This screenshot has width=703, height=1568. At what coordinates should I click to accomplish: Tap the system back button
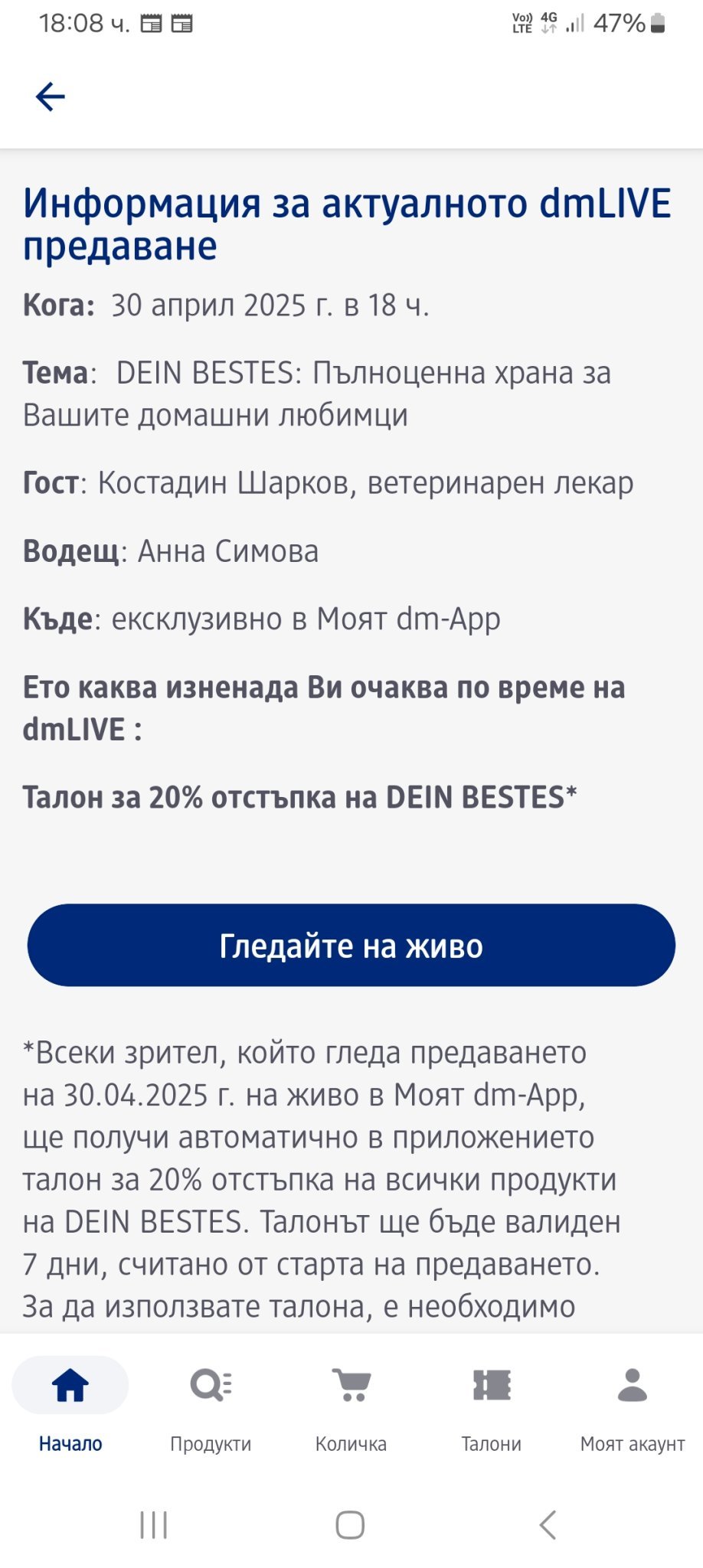(548, 1525)
